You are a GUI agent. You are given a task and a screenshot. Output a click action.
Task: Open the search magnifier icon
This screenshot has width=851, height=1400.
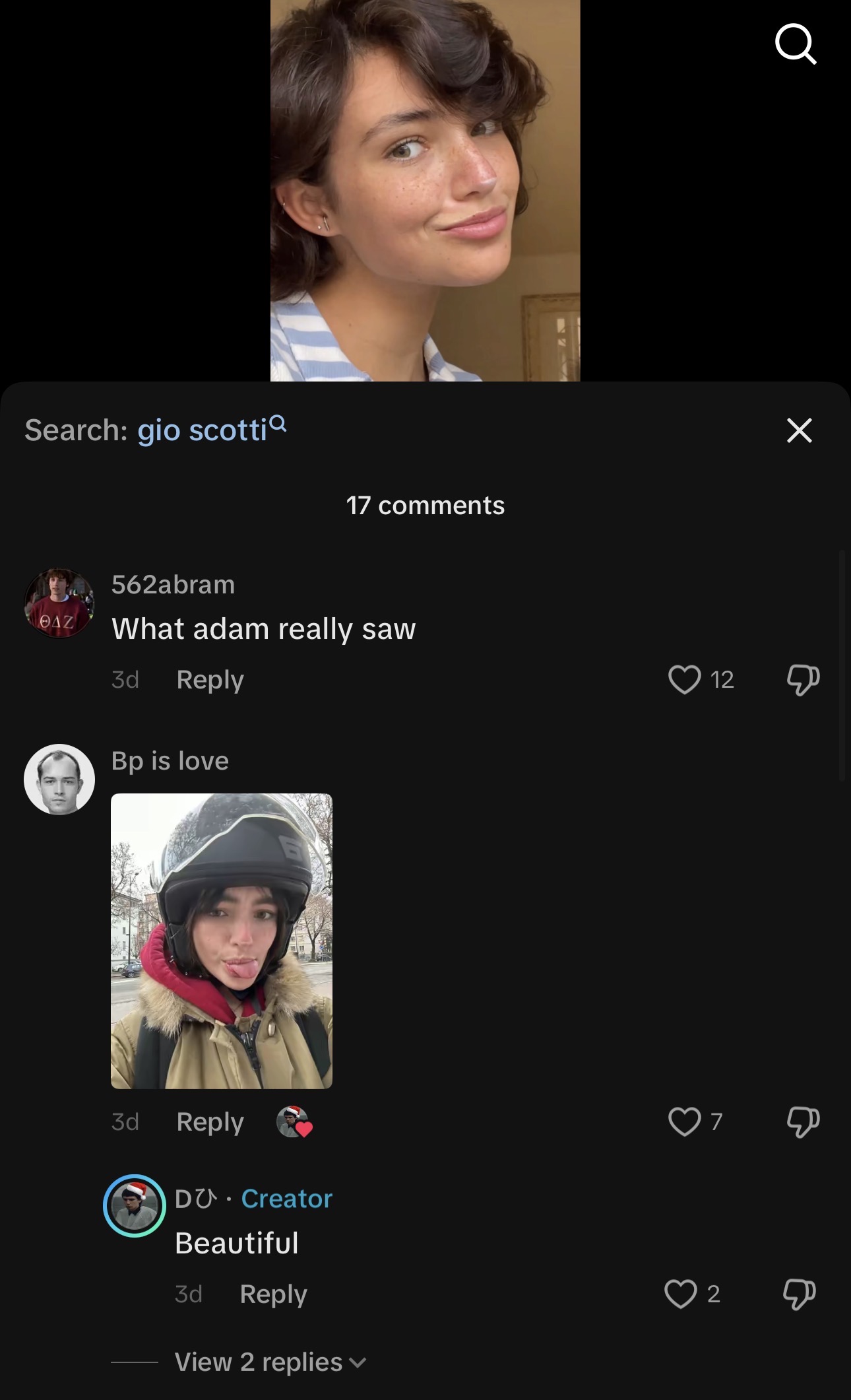[x=795, y=44]
